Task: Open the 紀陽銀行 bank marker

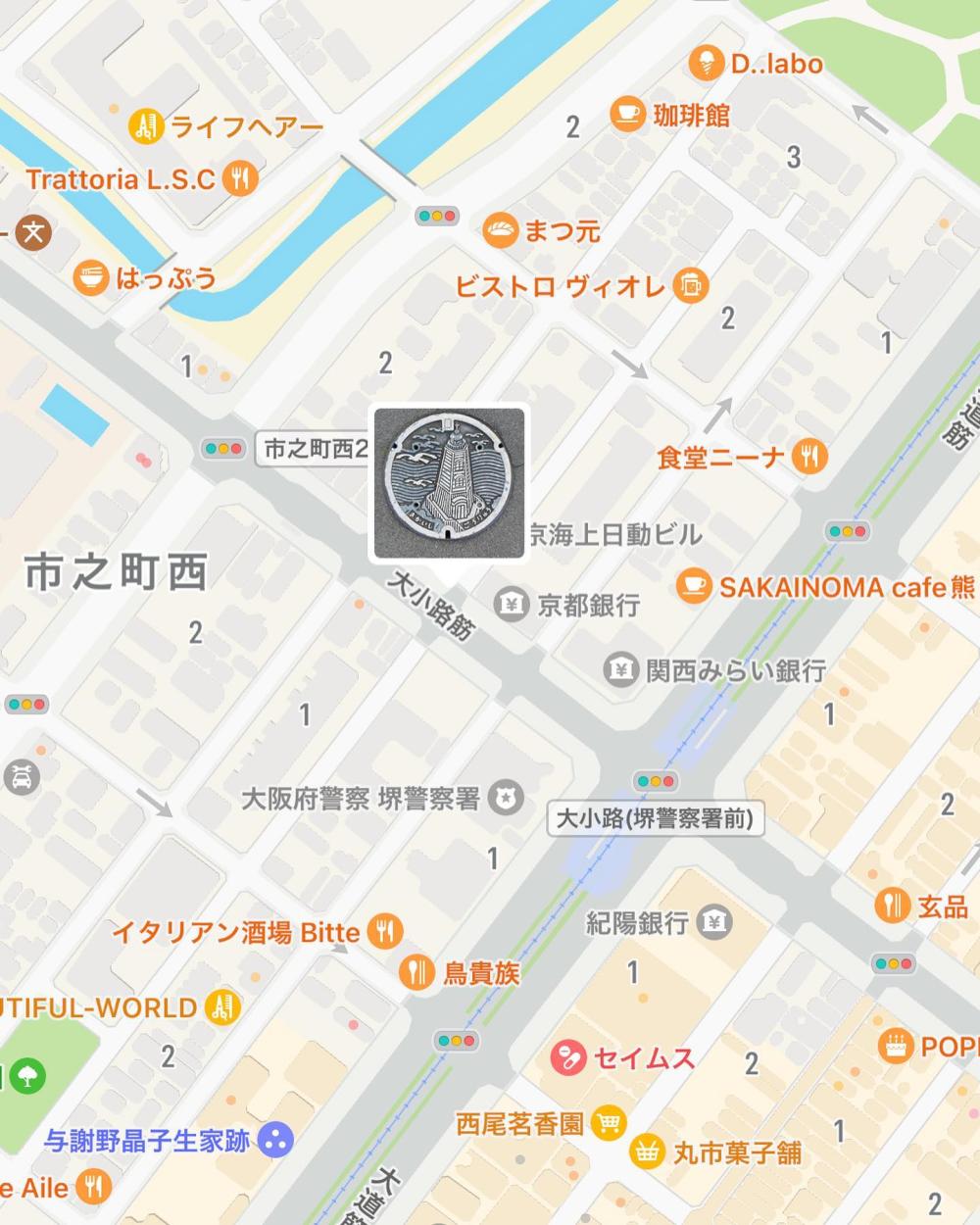Action: click(715, 921)
